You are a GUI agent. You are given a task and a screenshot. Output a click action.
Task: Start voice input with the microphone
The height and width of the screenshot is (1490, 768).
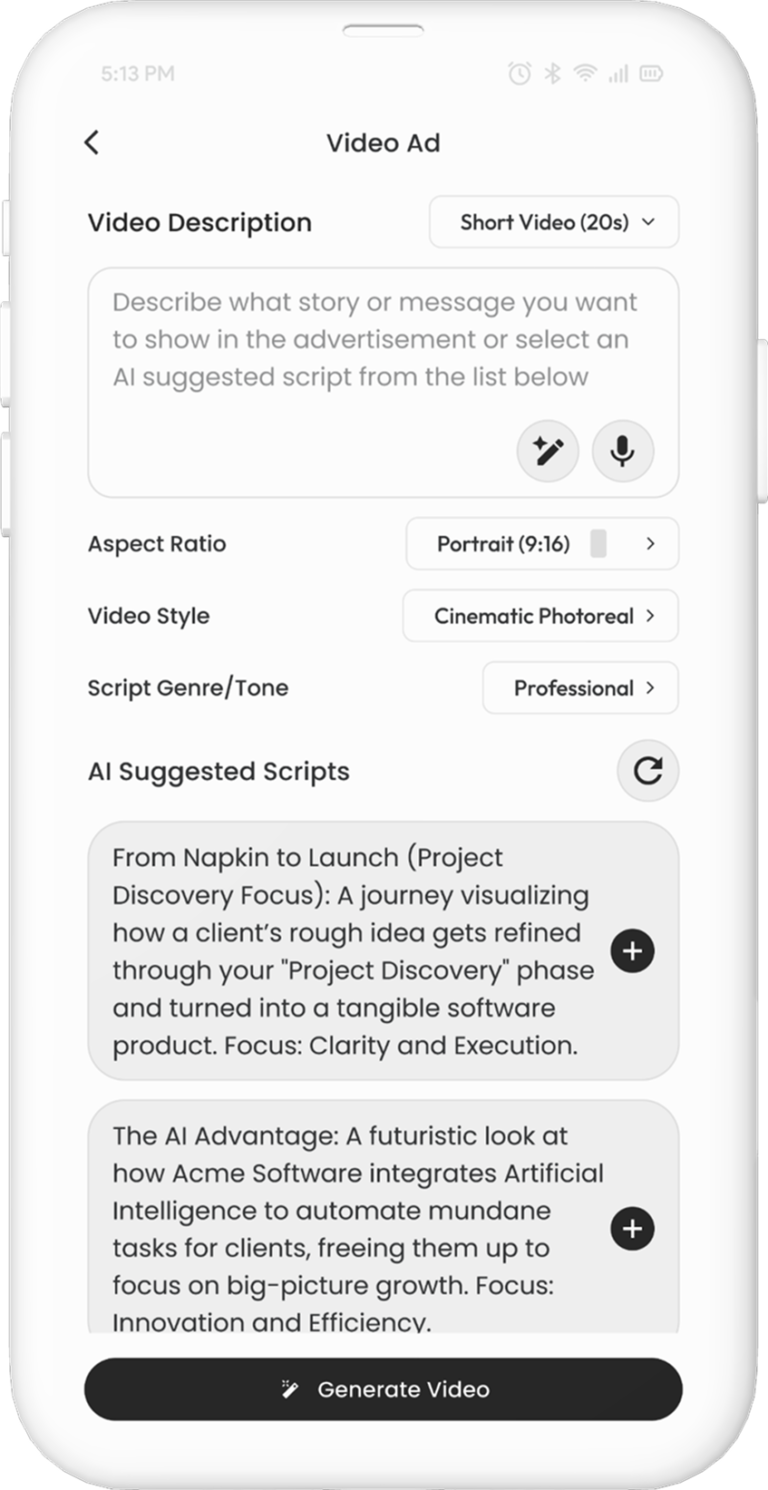(623, 451)
